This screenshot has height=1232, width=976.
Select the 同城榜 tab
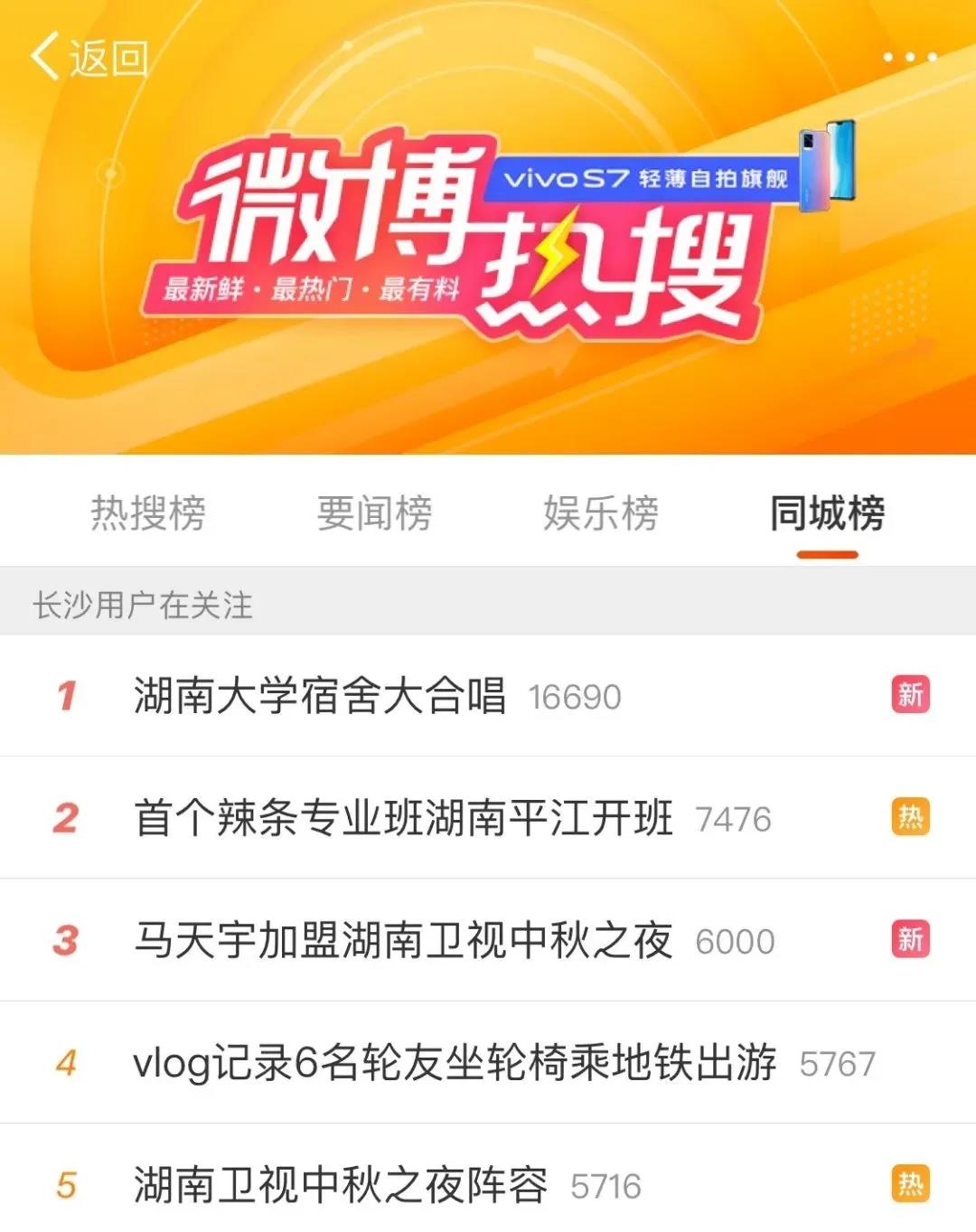tap(827, 513)
